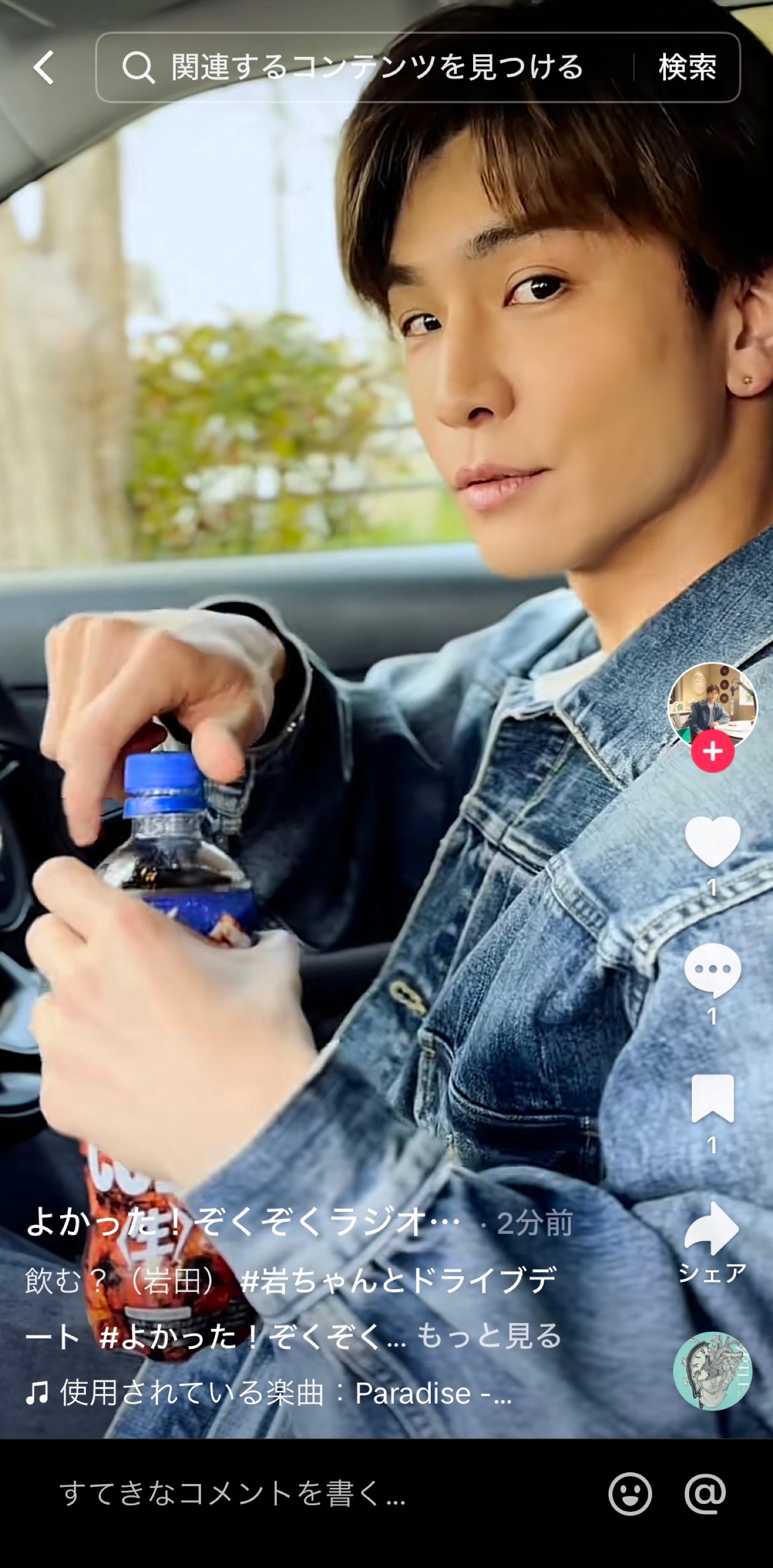Image resolution: width=773 pixels, height=1568 pixels.
Task: Open the comments bubble
Action: coord(712,970)
